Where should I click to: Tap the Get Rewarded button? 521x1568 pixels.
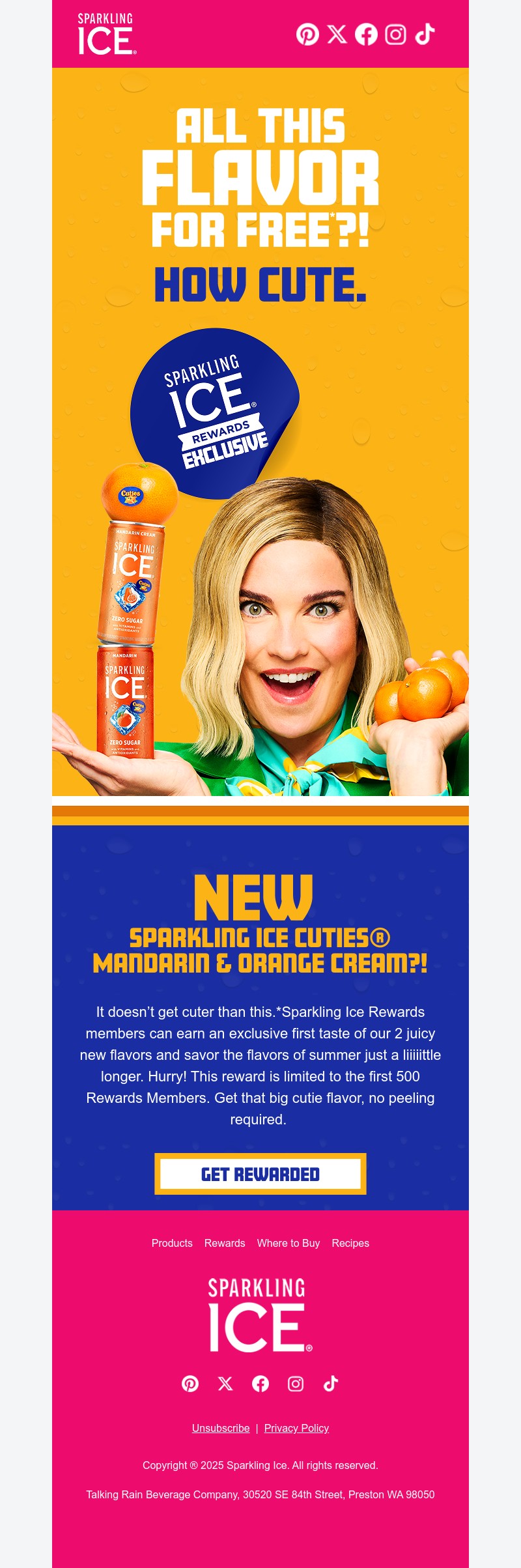260,1173
